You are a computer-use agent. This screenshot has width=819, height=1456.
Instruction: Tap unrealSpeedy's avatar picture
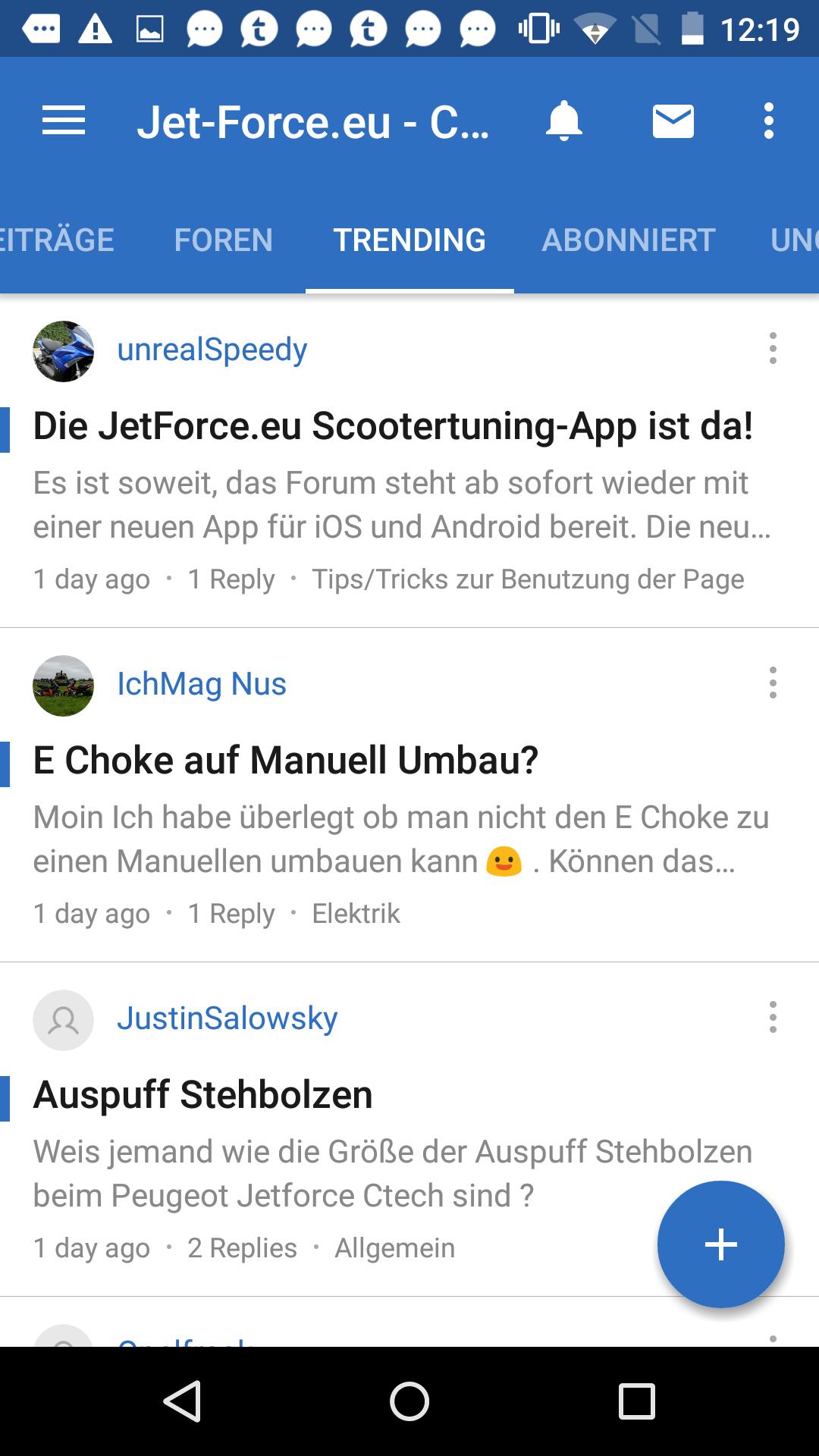coord(65,350)
